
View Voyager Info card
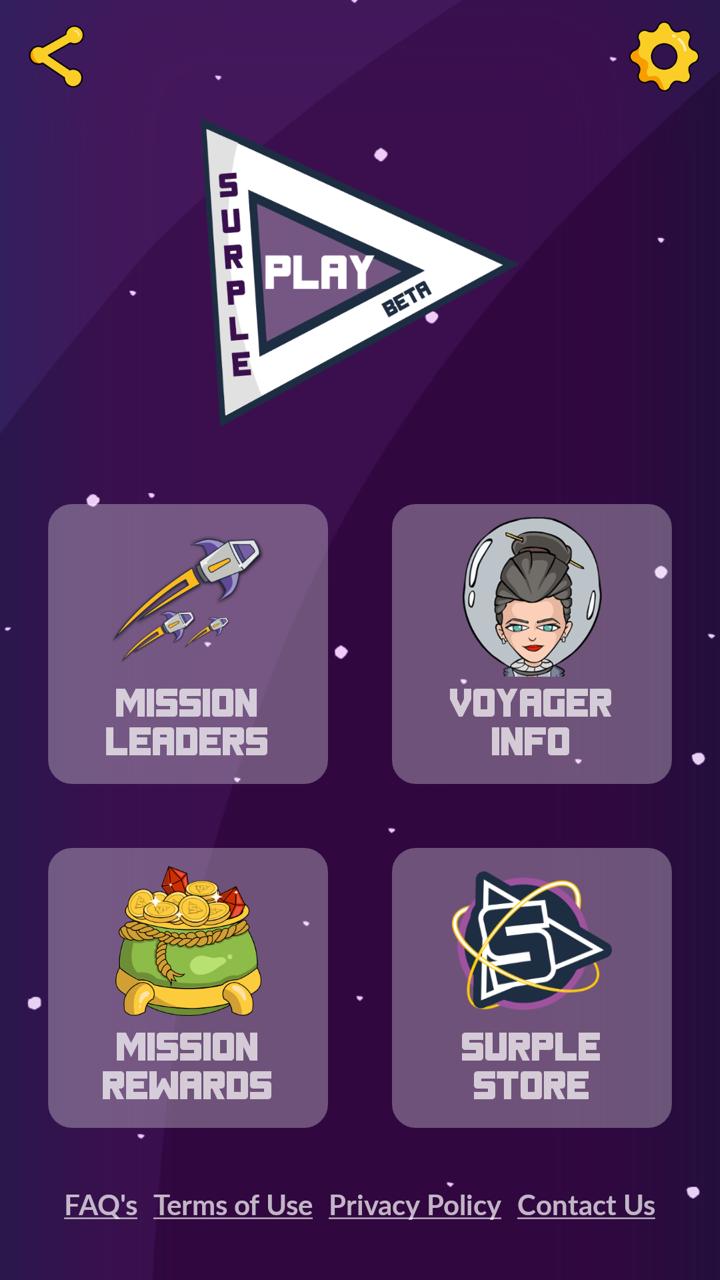(531, 644)
